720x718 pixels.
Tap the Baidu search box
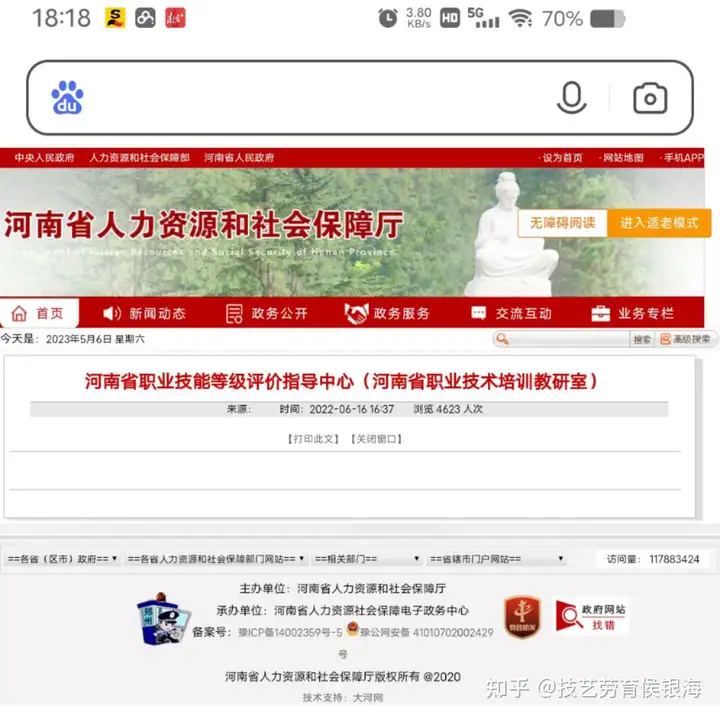tap(300, 98)
